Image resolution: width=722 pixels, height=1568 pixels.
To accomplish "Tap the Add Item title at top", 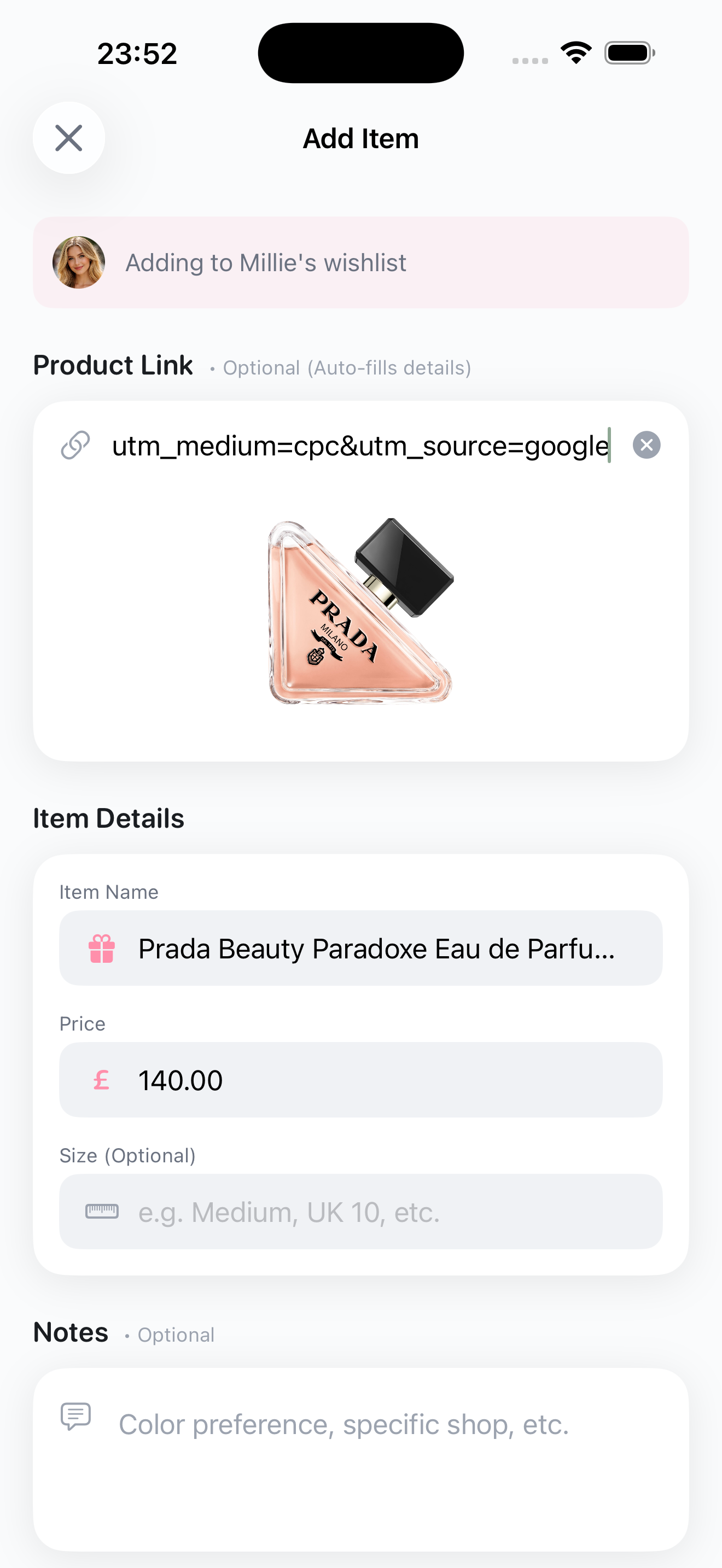I will (x=361, y=138).
